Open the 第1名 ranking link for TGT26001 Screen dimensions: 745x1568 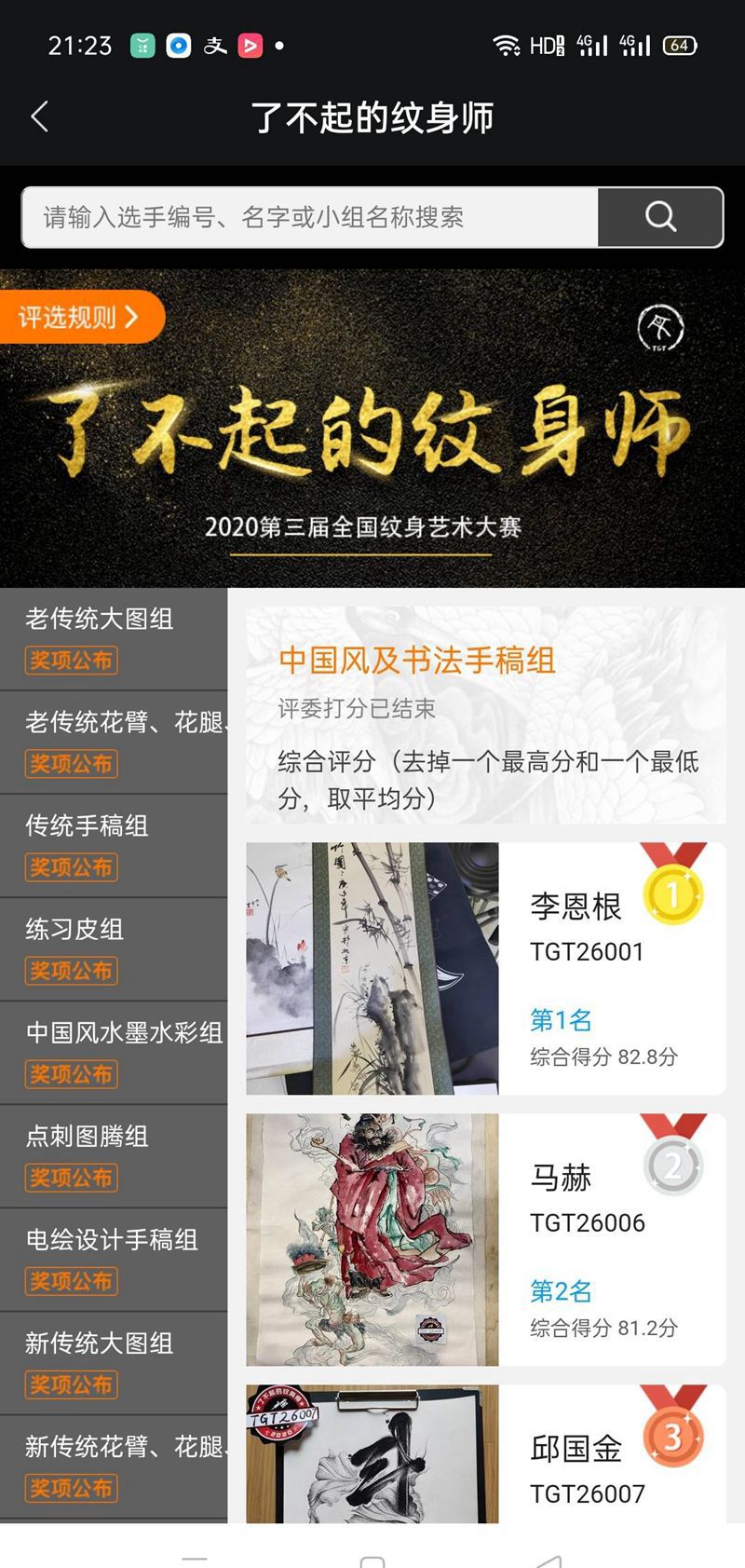pos(561,1020)
